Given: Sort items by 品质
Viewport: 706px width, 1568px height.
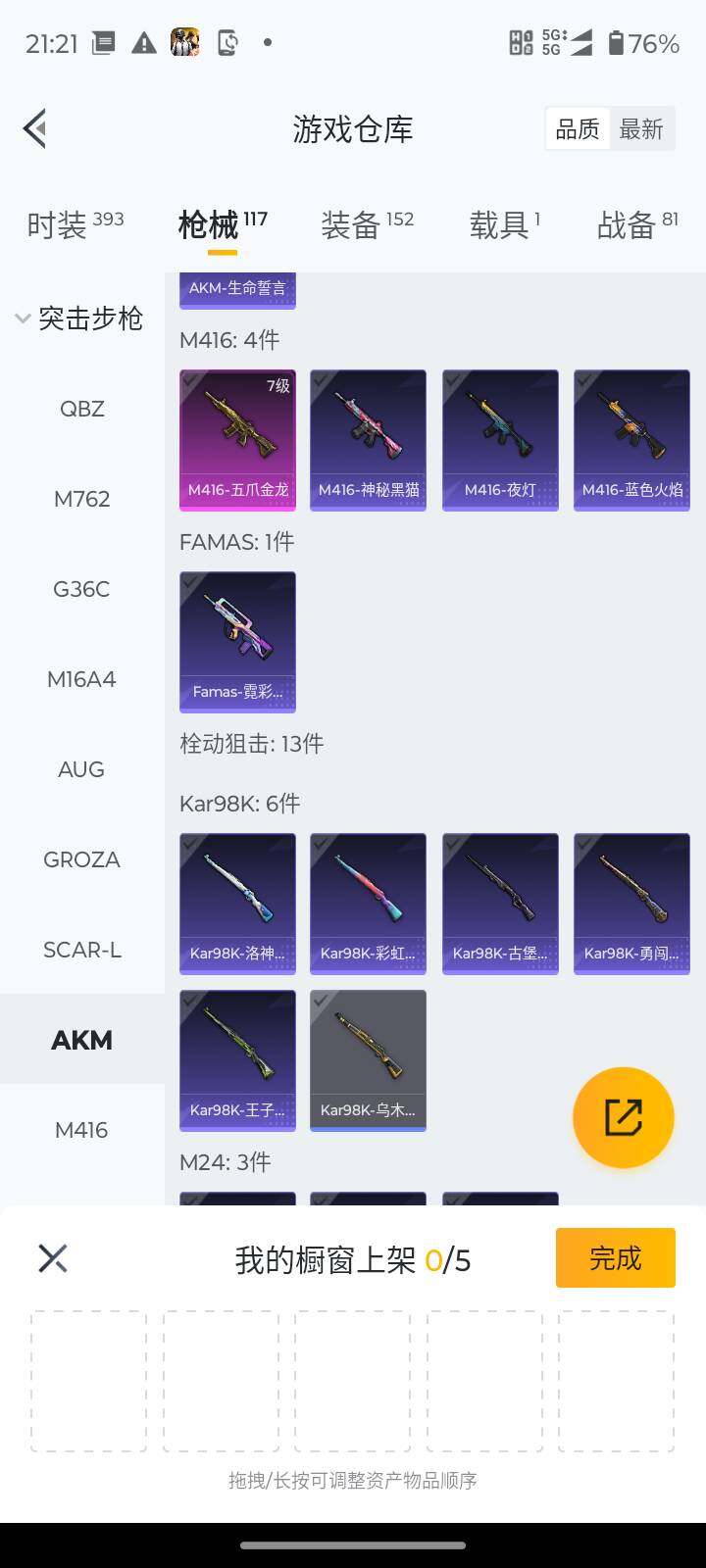Looking at the screenshot, I should coord(578,129).
